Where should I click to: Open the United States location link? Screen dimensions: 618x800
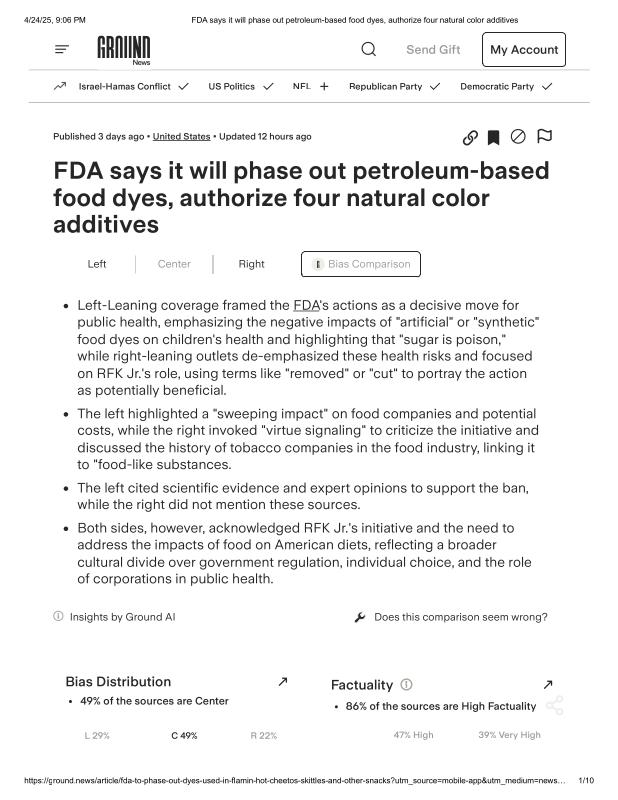point(181,136)
